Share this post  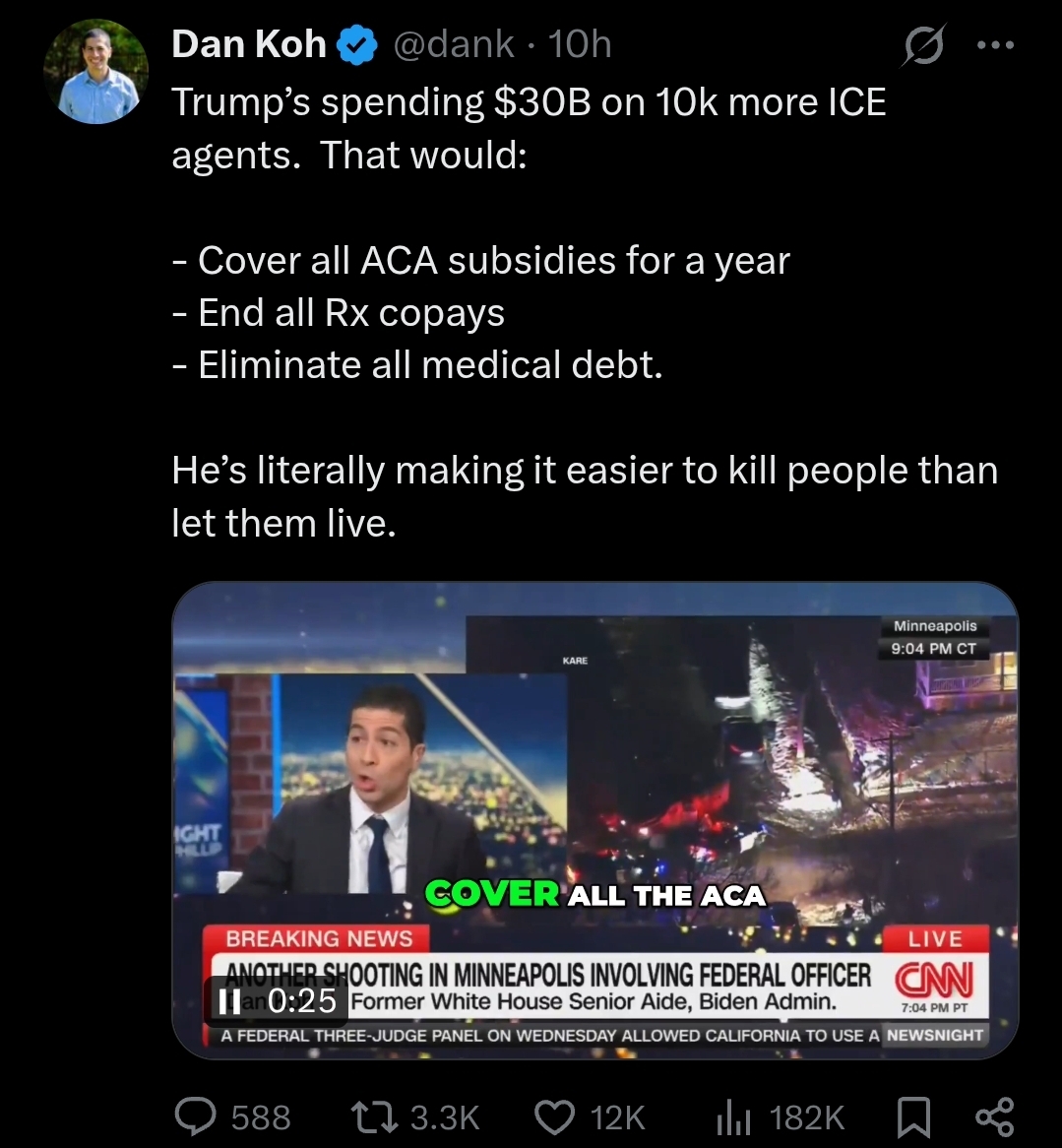994,1116
